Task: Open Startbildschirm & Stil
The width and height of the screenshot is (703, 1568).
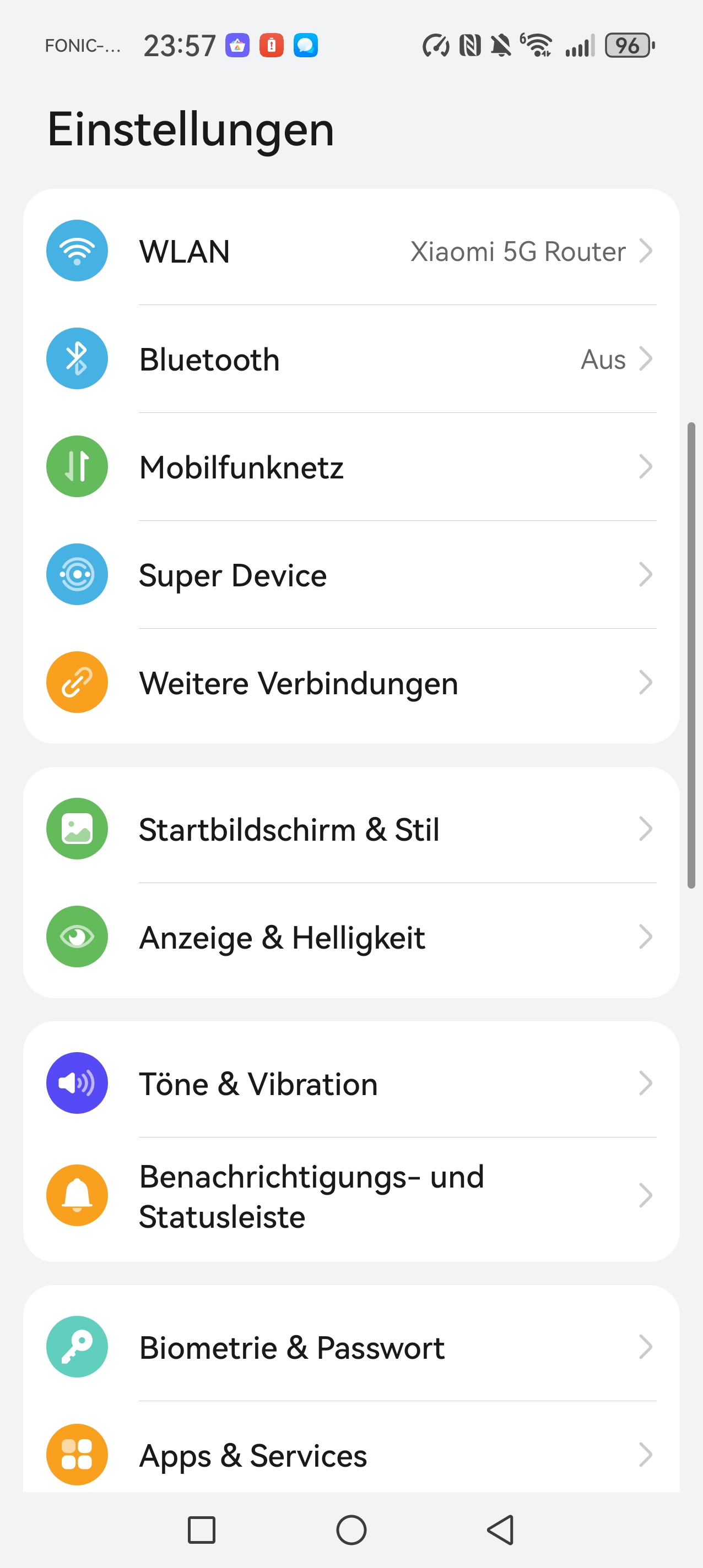Action: [351, 829]
